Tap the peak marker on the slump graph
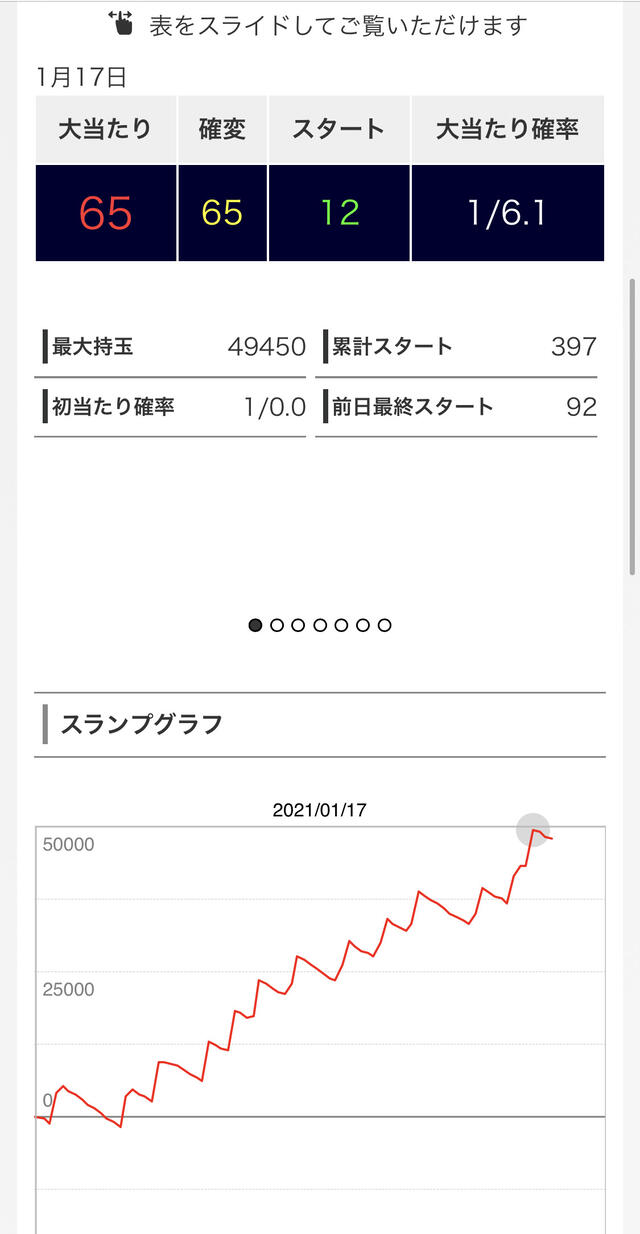640x1234 pixels. 534,830
